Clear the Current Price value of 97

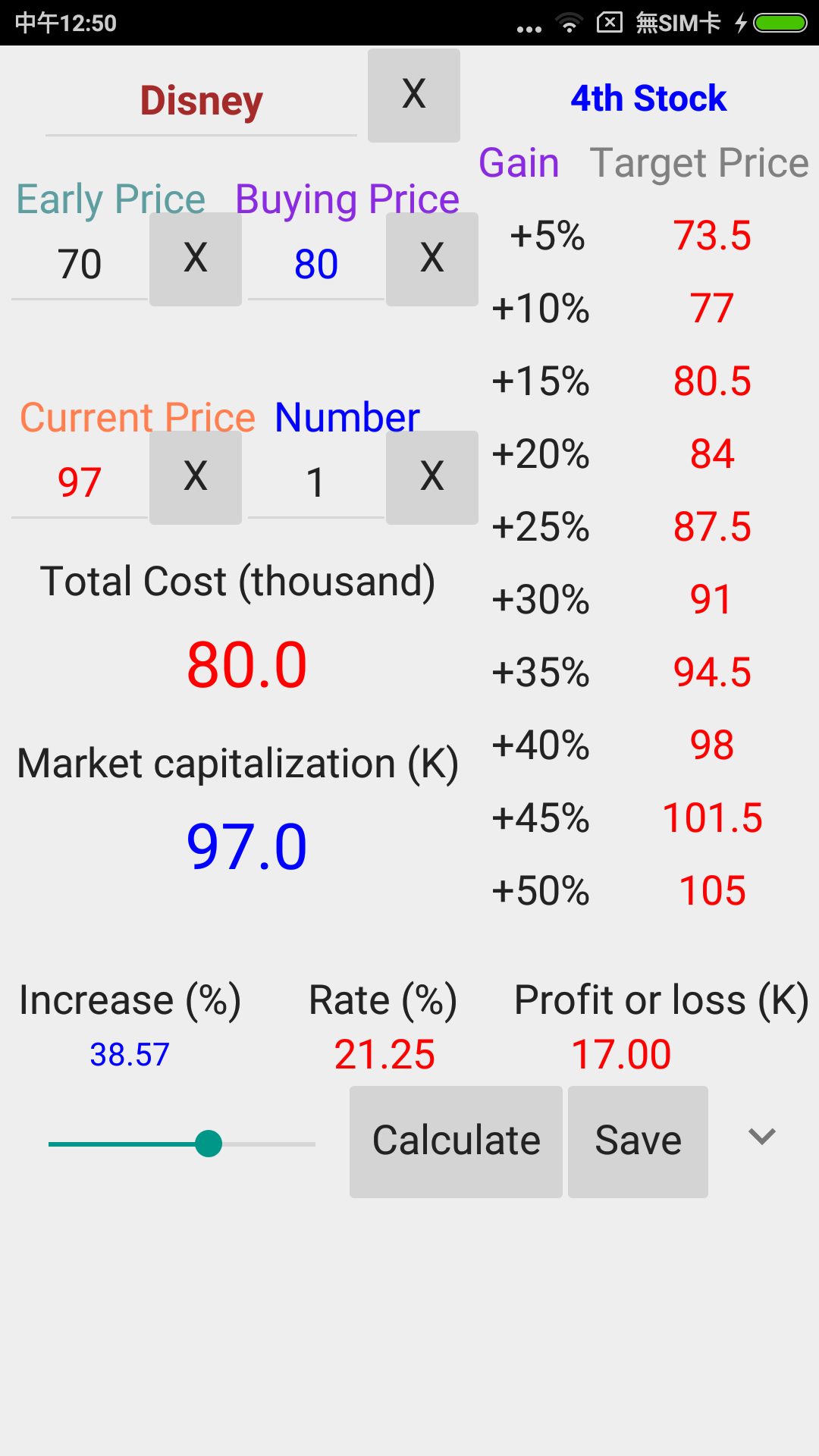[195, 476]
